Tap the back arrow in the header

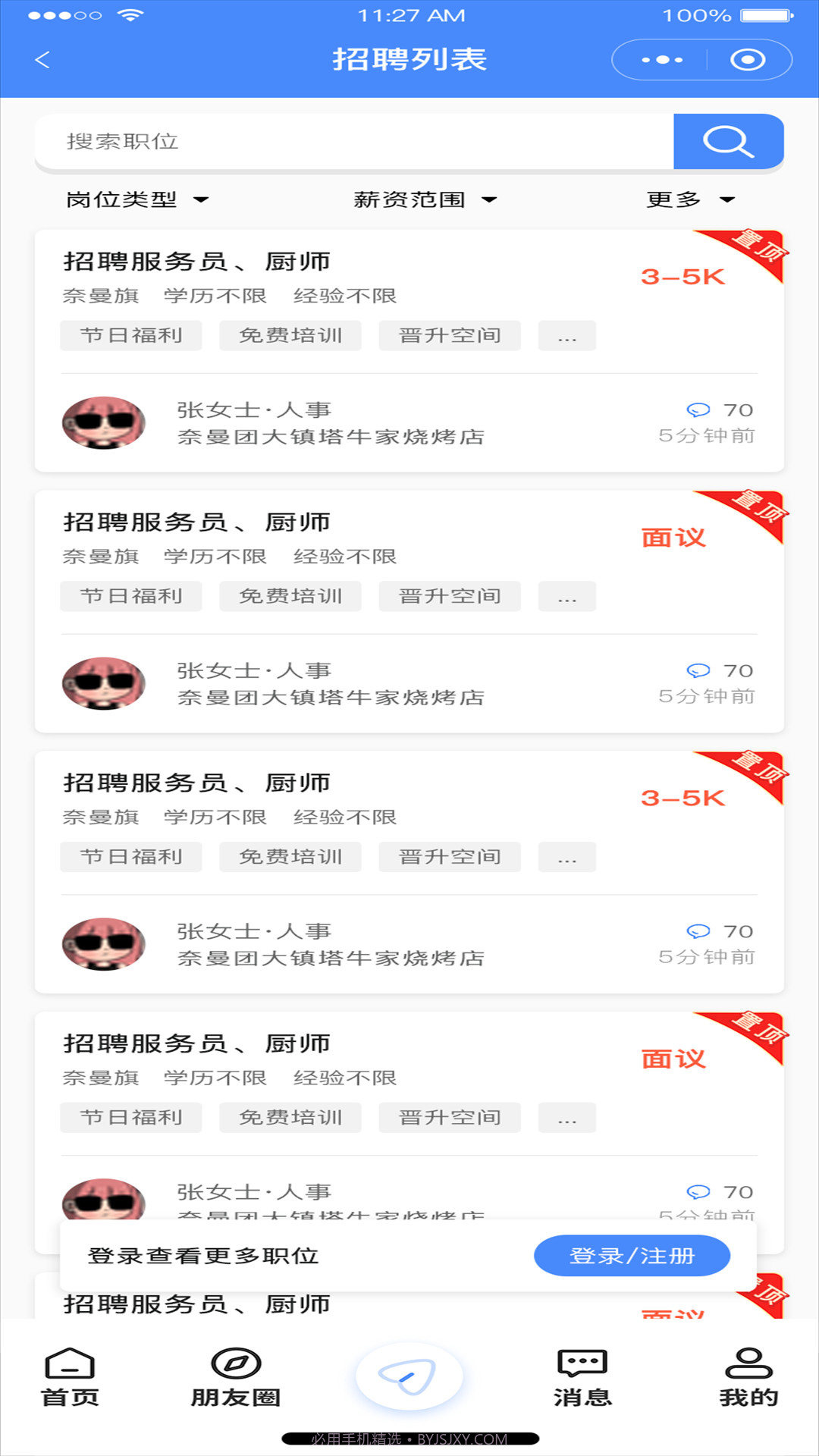click(x=43, y=59)
